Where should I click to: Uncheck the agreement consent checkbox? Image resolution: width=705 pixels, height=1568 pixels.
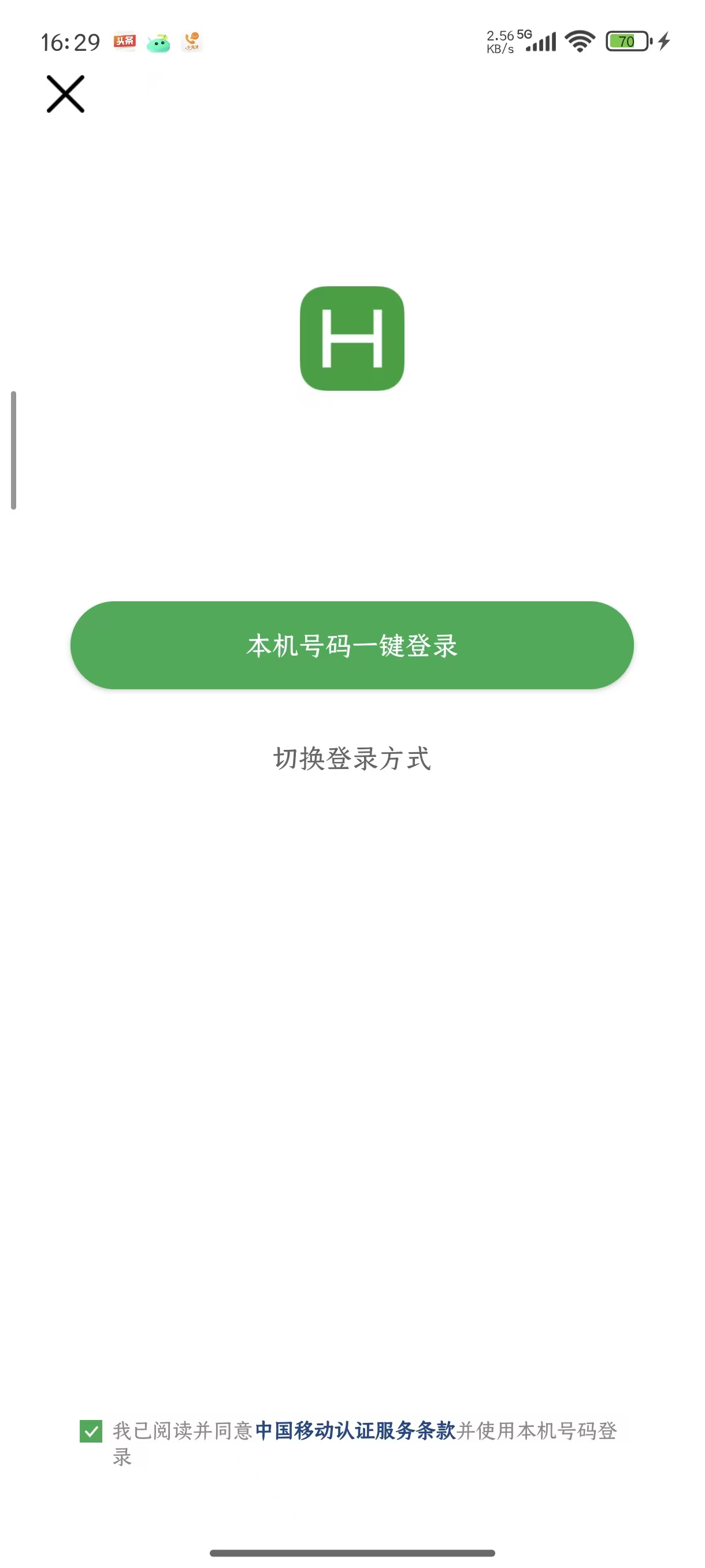[x=90, y=1432]
